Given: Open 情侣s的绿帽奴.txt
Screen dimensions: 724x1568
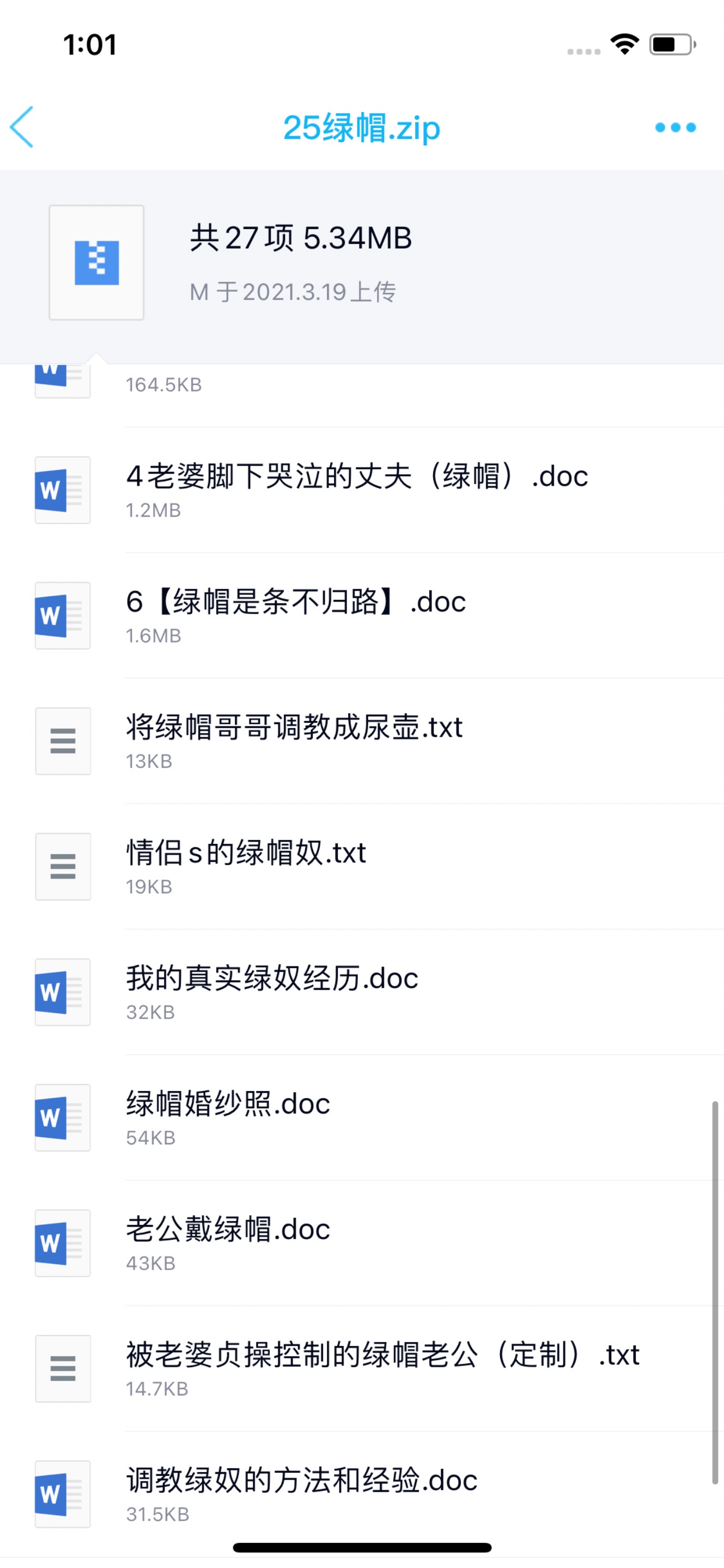Looking at the screenshot, I should click(362, 866).
